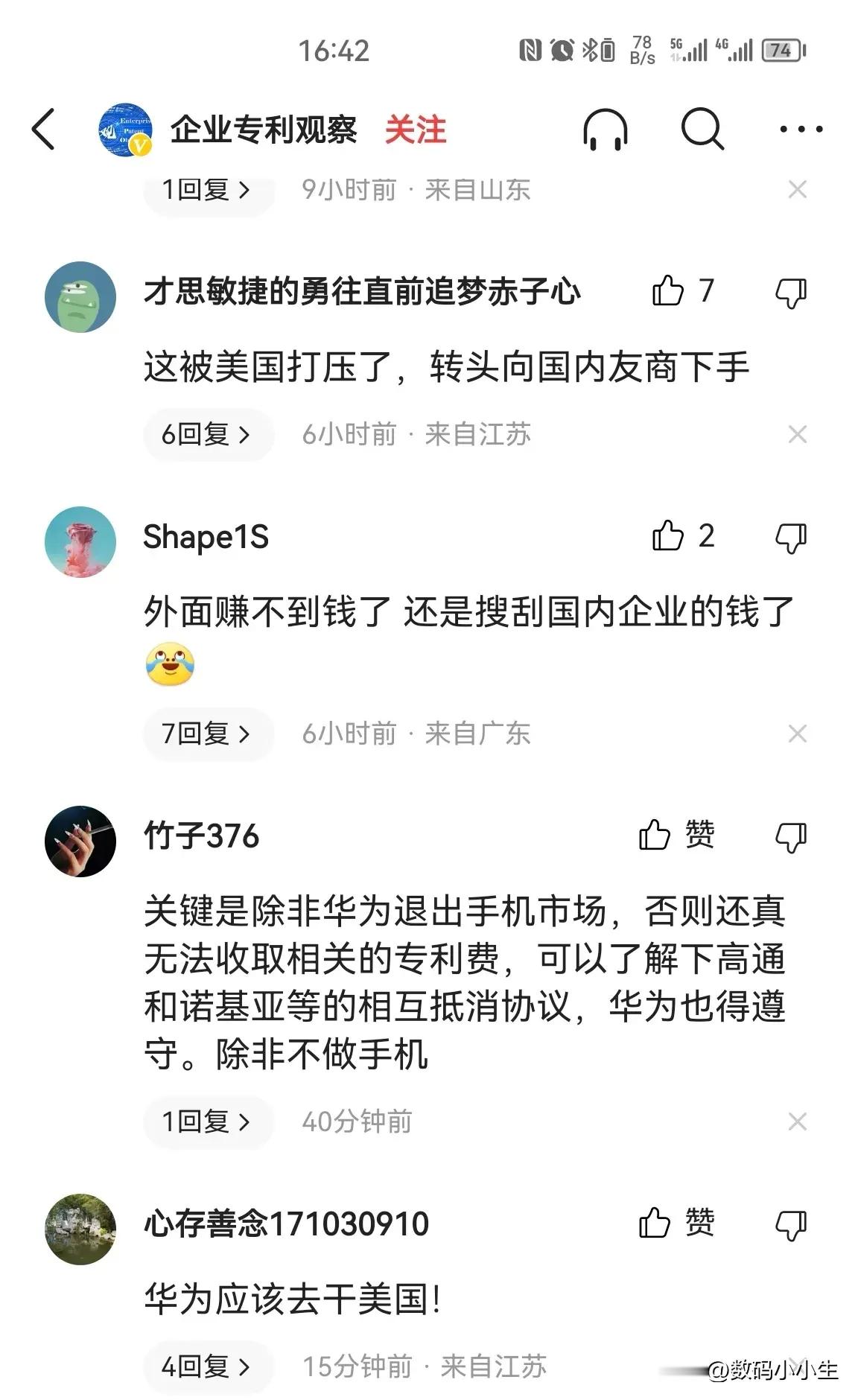Screen dimensions: 858x1400
Task: Expand the 6回复 replies
Action: point(207,434)
